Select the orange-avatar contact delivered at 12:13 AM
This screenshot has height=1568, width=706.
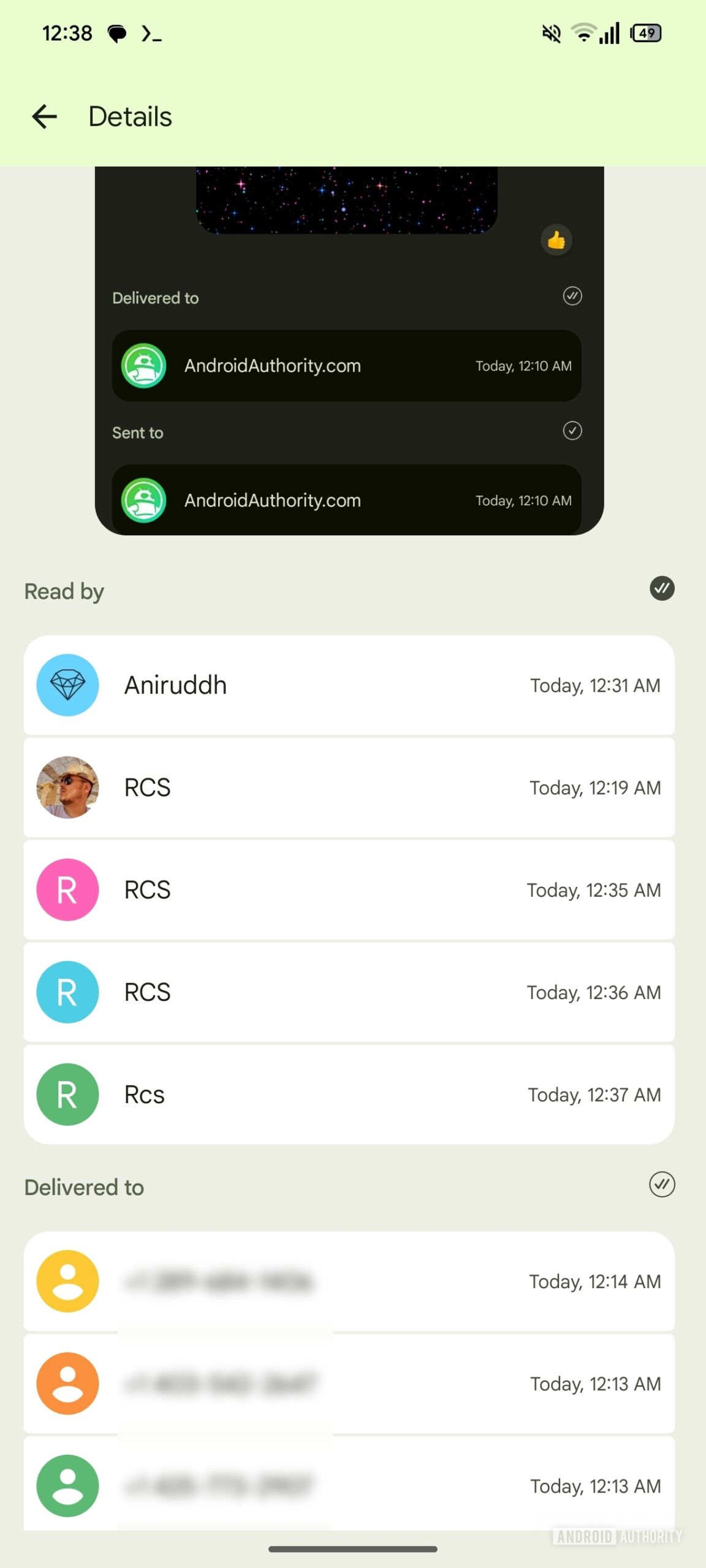[x=349, y=1383]
